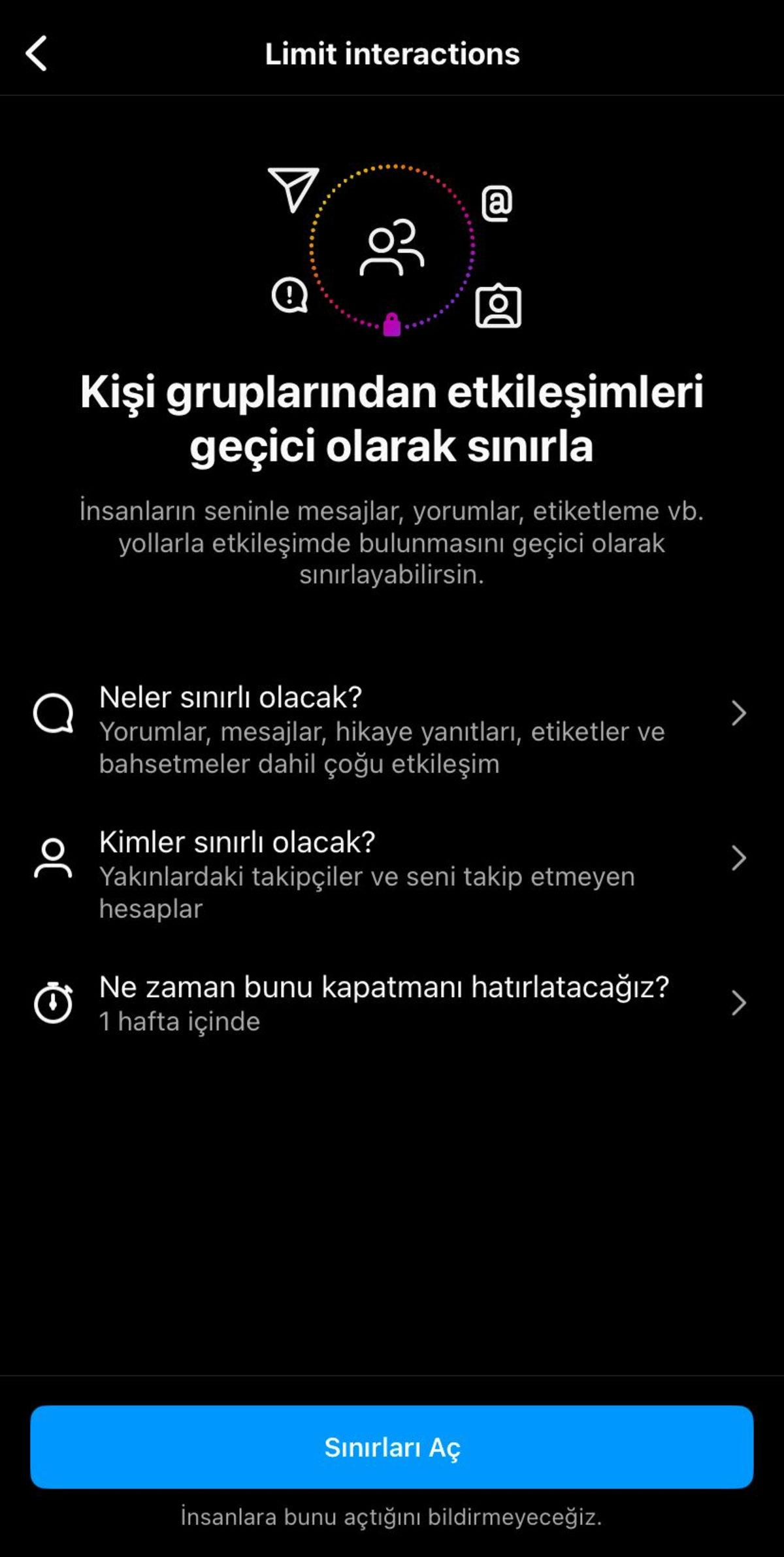Image resolution: width=784 pixels, height=1557 pixels.
Task: Click the speech bubble icon next to Neler sınırlı olacak
Action: click(x=54, y=715)
